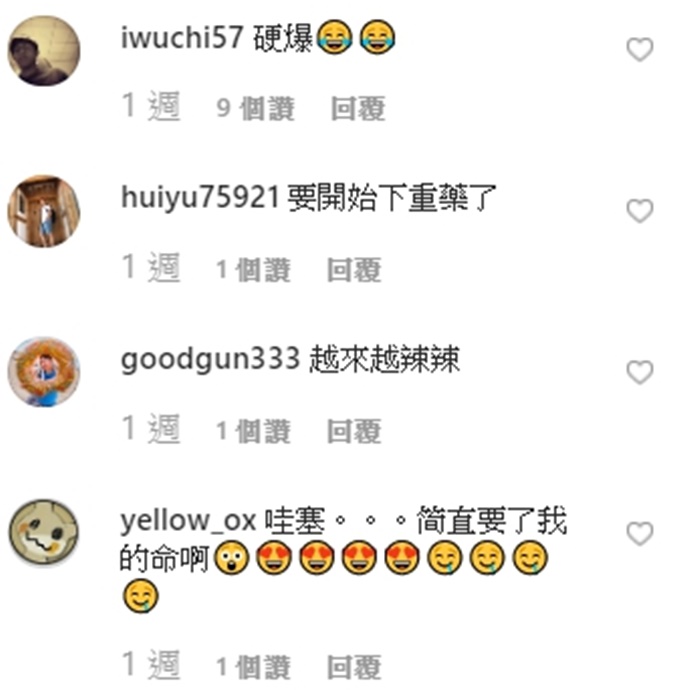Viewport: 700px width, 690px height.
Task: Open huiyu75921's profile picture
Action: 43,211
